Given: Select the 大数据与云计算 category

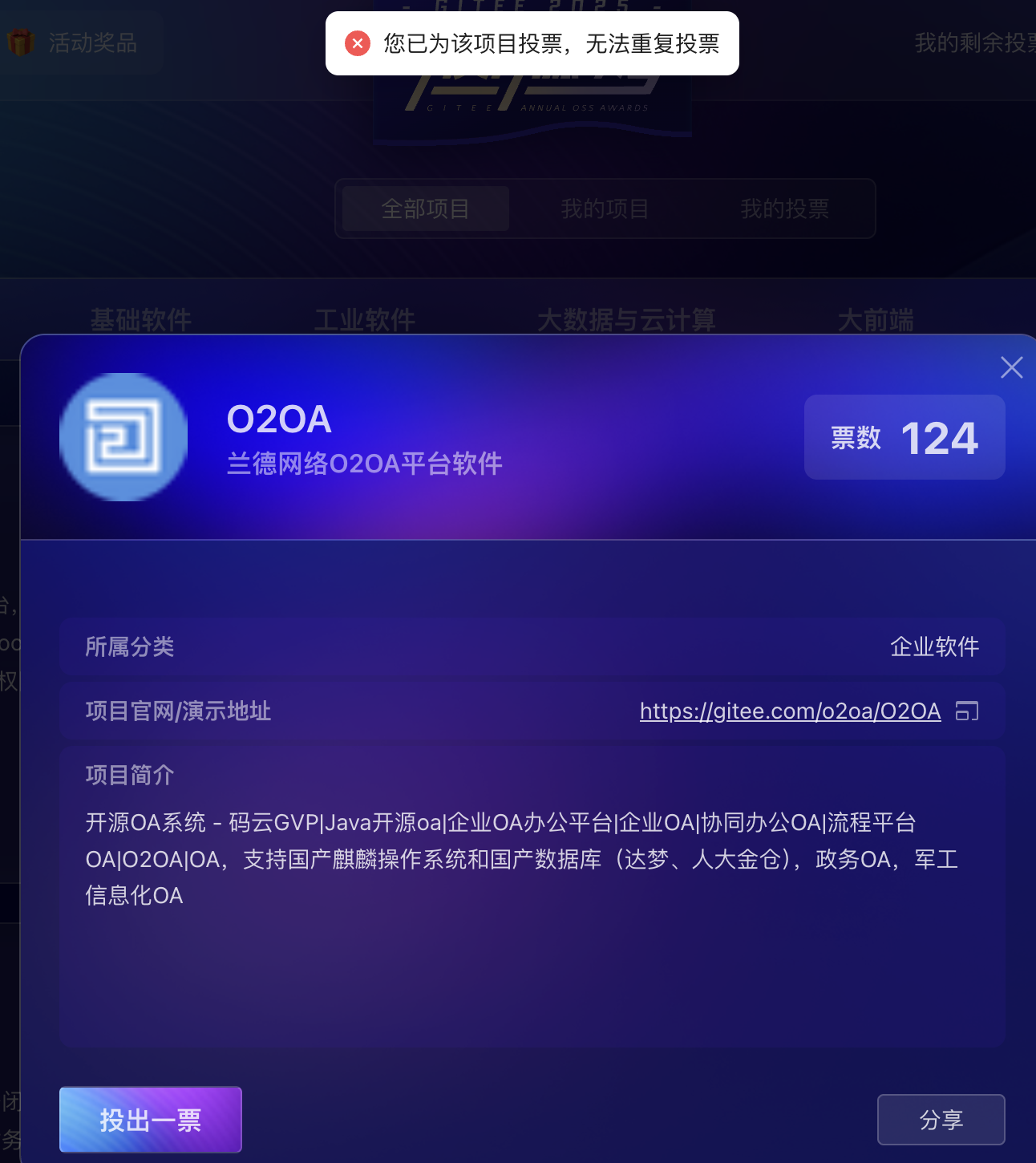Looking at the screenshot, I should 625,319.
